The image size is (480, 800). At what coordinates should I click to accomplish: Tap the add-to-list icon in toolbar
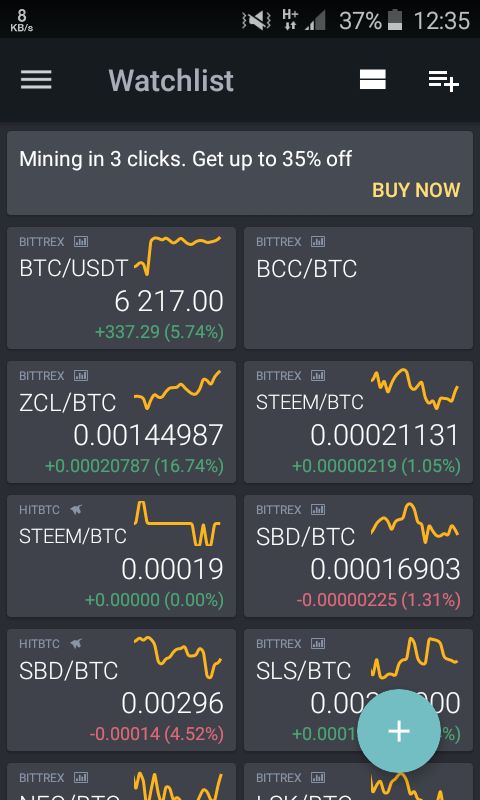pyautogui.click(x=444, y=81)
